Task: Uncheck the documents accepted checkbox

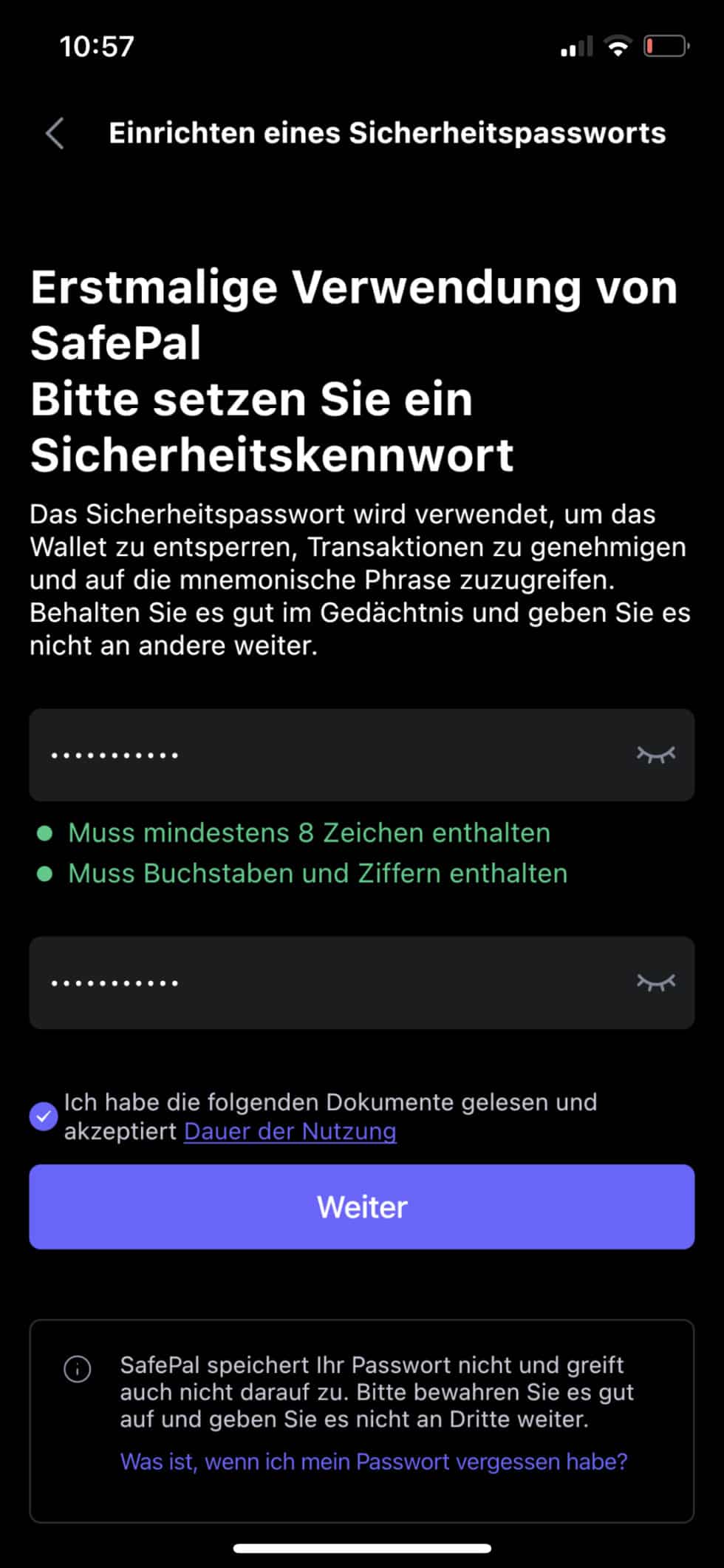Action: (x=44, y=1116)
